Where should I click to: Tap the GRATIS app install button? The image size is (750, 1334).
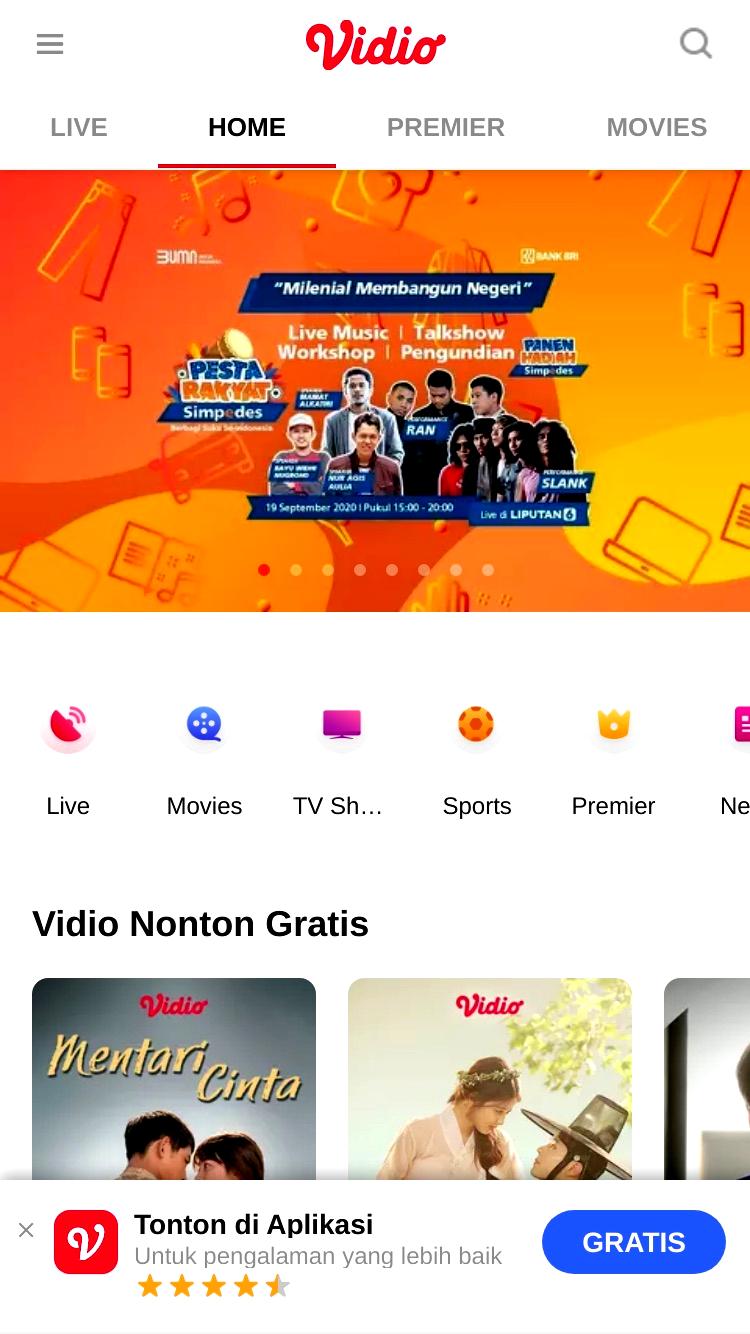(634, 1242)
